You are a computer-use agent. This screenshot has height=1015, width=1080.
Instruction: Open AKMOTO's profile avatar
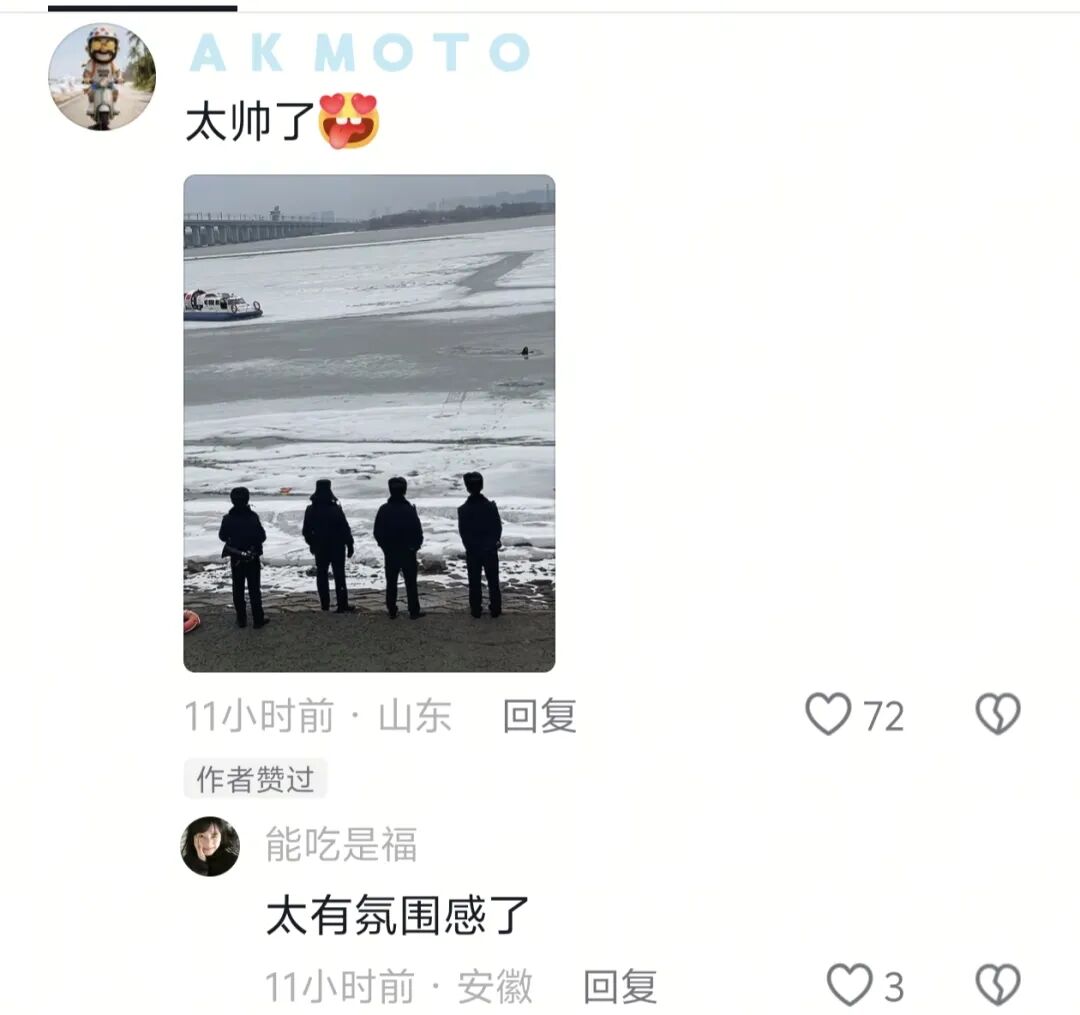(x=102, y=77)
